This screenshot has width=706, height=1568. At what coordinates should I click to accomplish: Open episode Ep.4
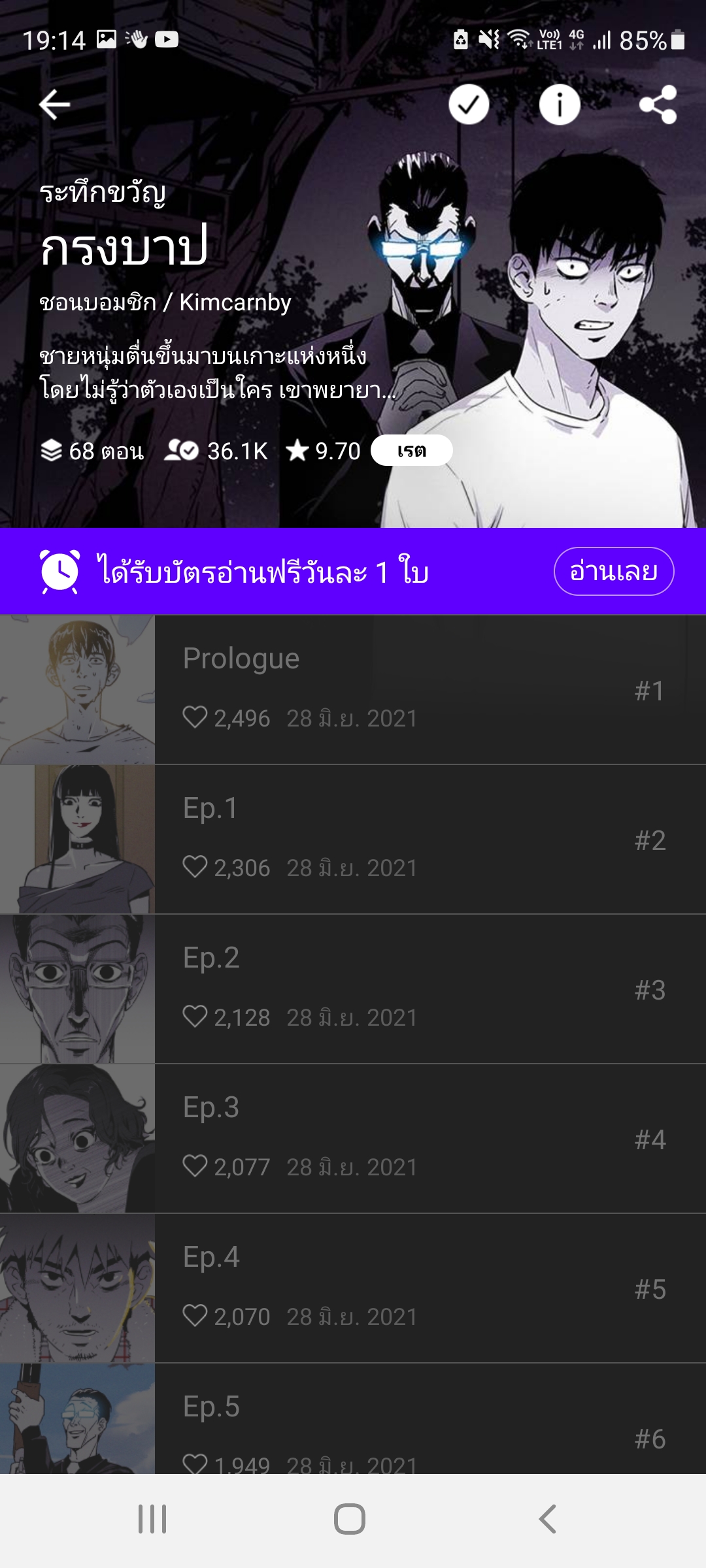pyautogui.click(x=353, y=1288)
